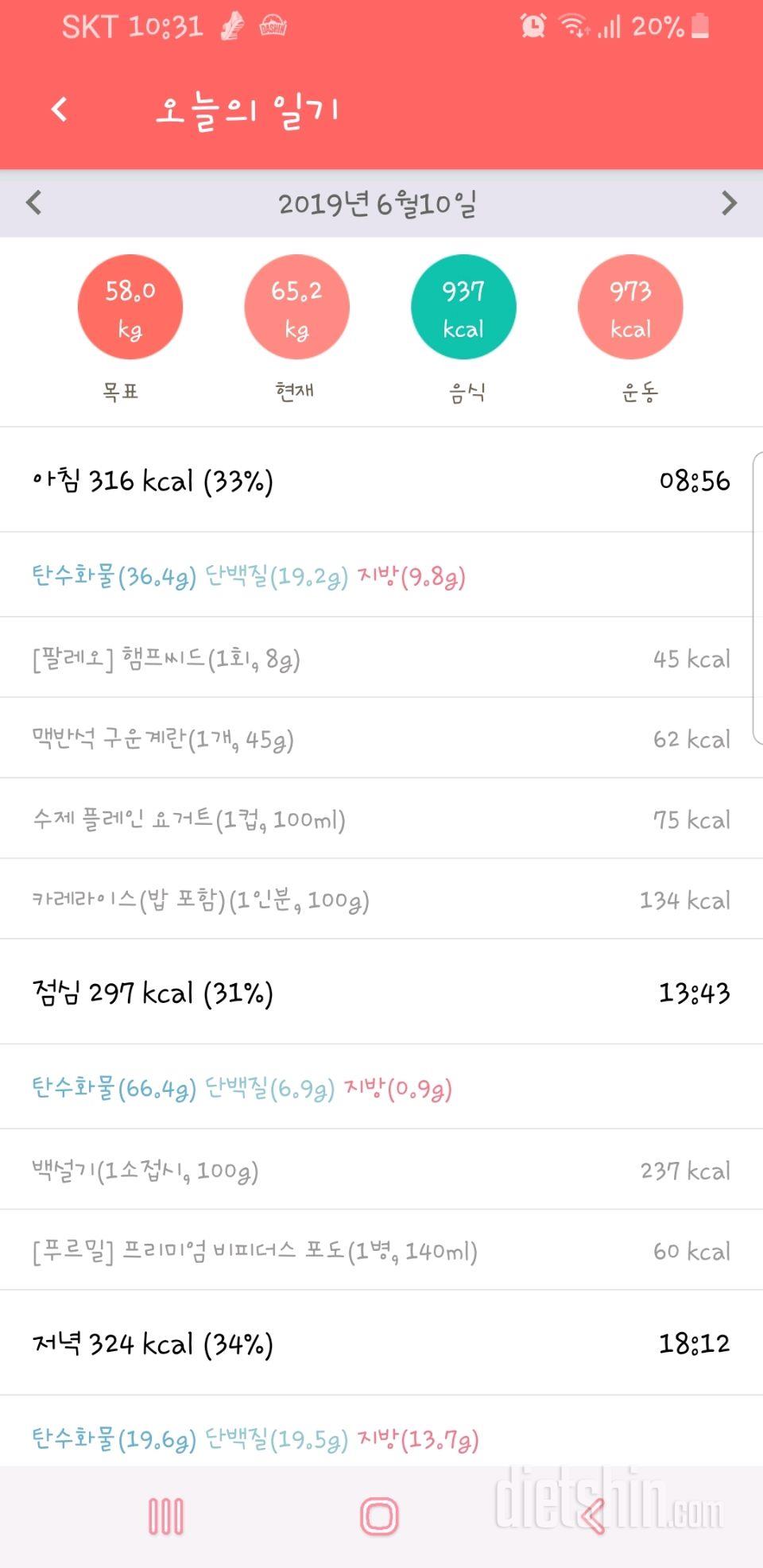Open the 937 kcal 음식 circle
Screen dimensions: 763x1568
[463, 307]
